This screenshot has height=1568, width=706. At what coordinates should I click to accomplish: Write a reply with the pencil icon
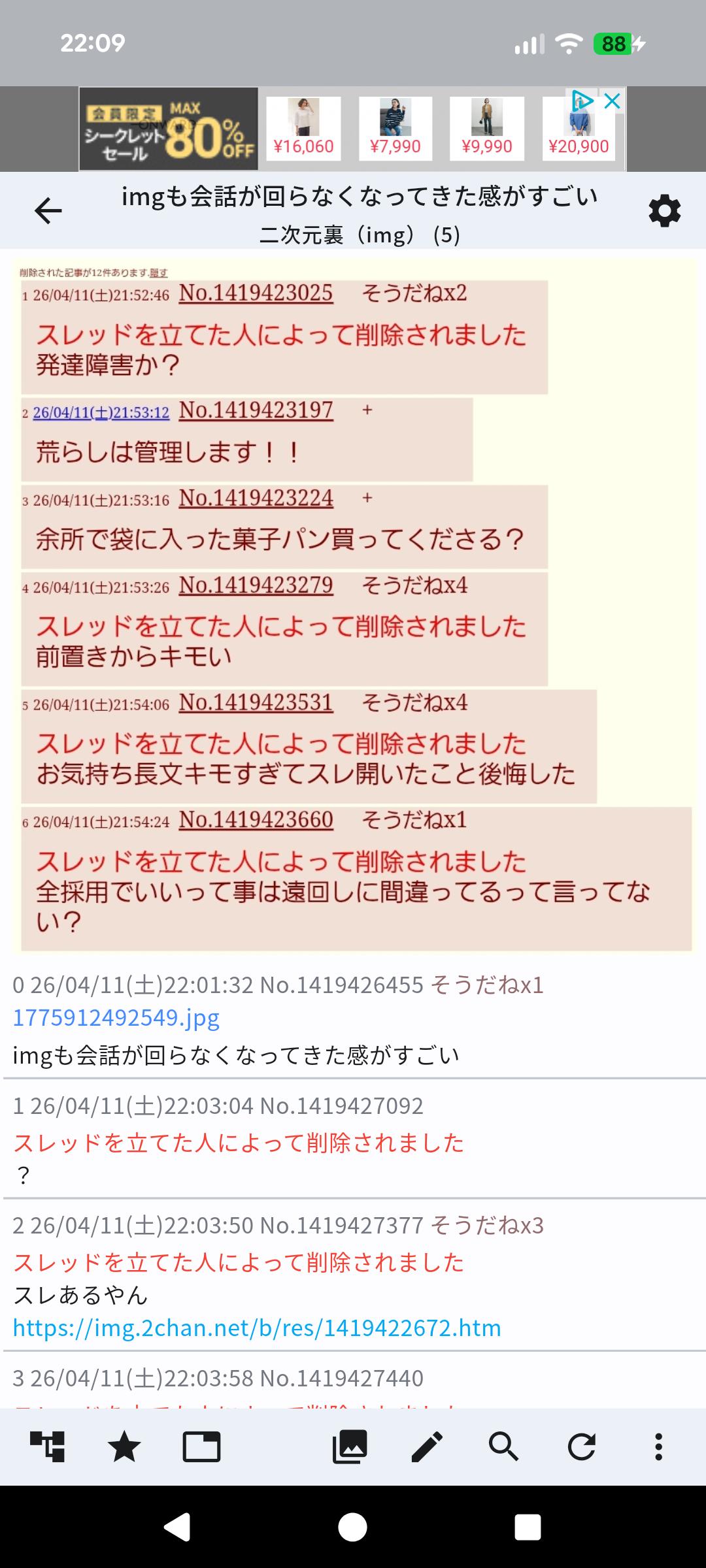coord(427,1446)
